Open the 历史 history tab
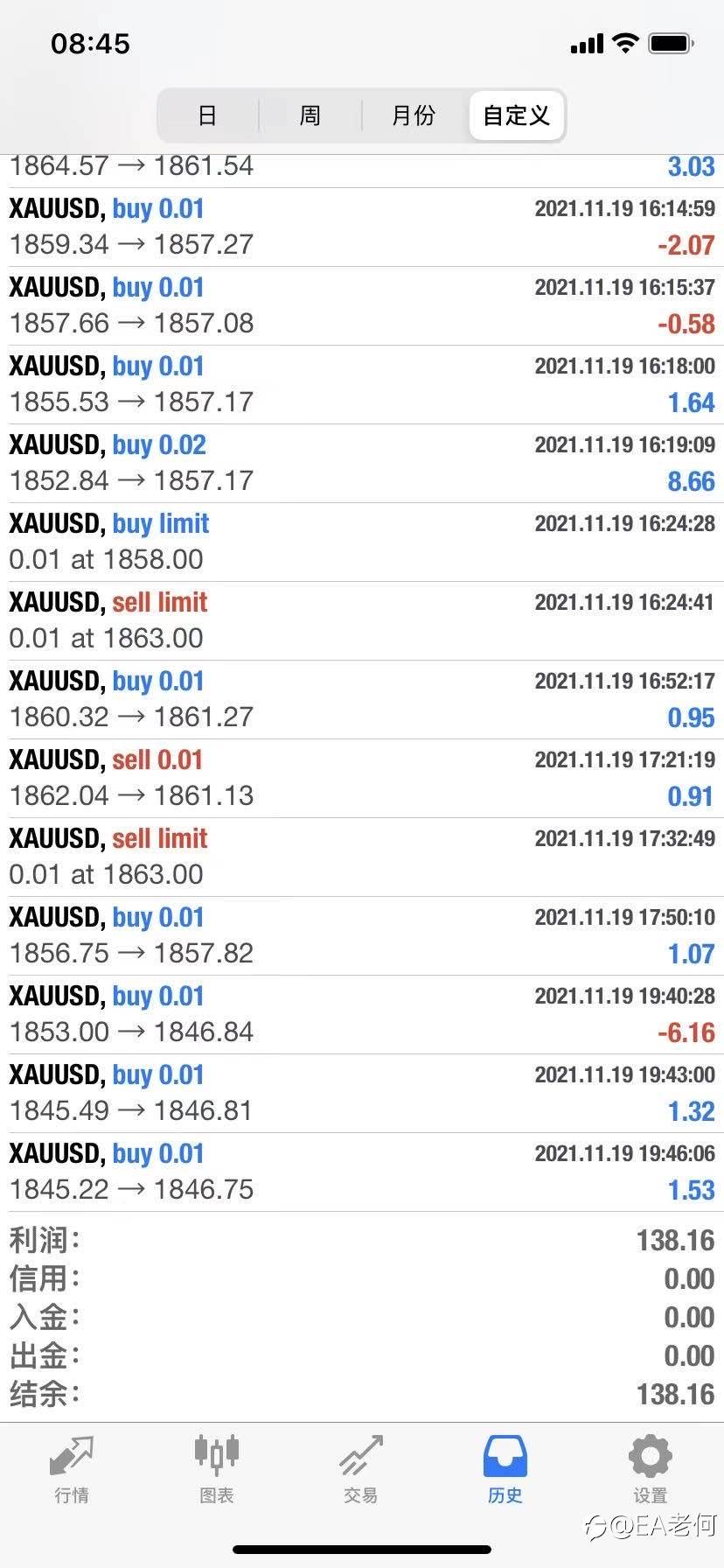724x1568 pixels. [505, 1469]
